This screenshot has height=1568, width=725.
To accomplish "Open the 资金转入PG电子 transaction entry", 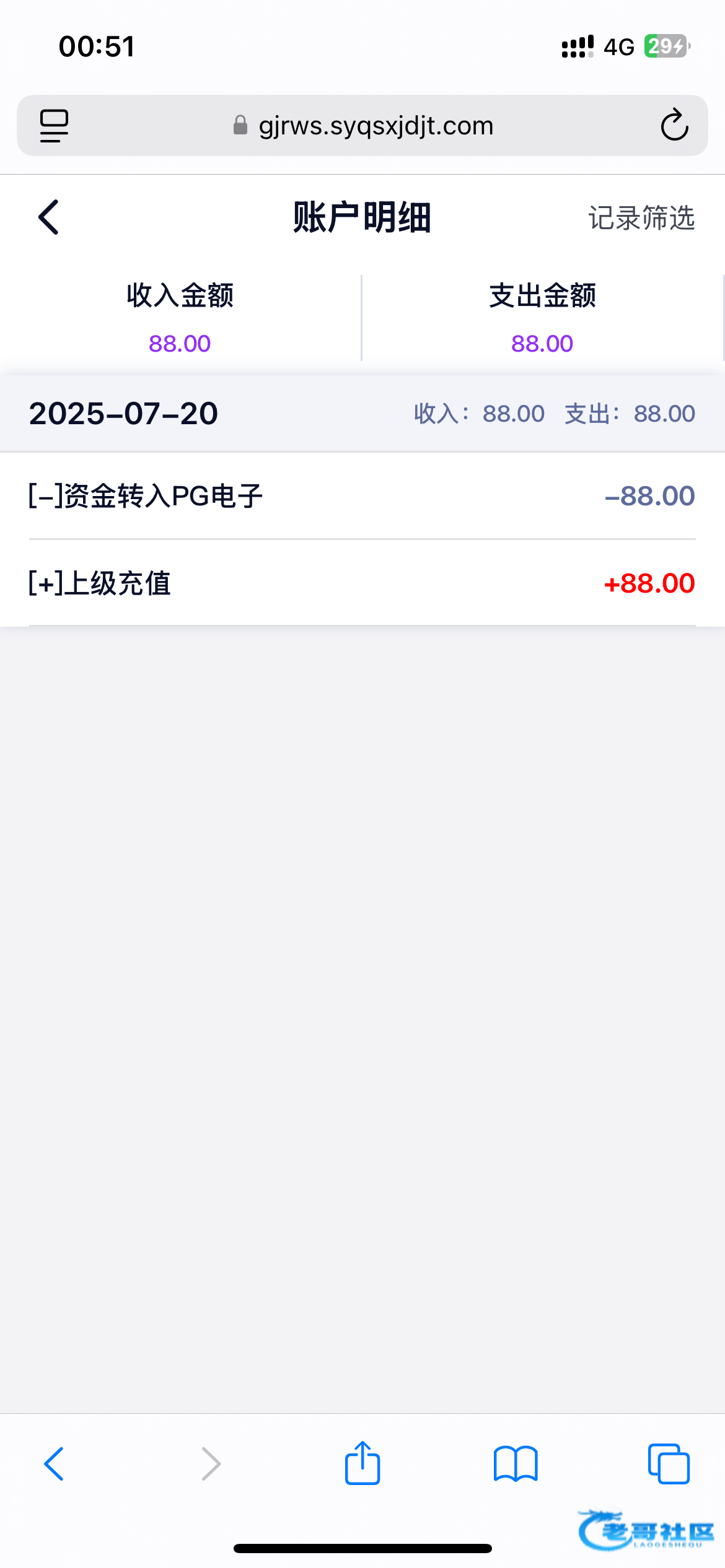I will pos(362,496).
